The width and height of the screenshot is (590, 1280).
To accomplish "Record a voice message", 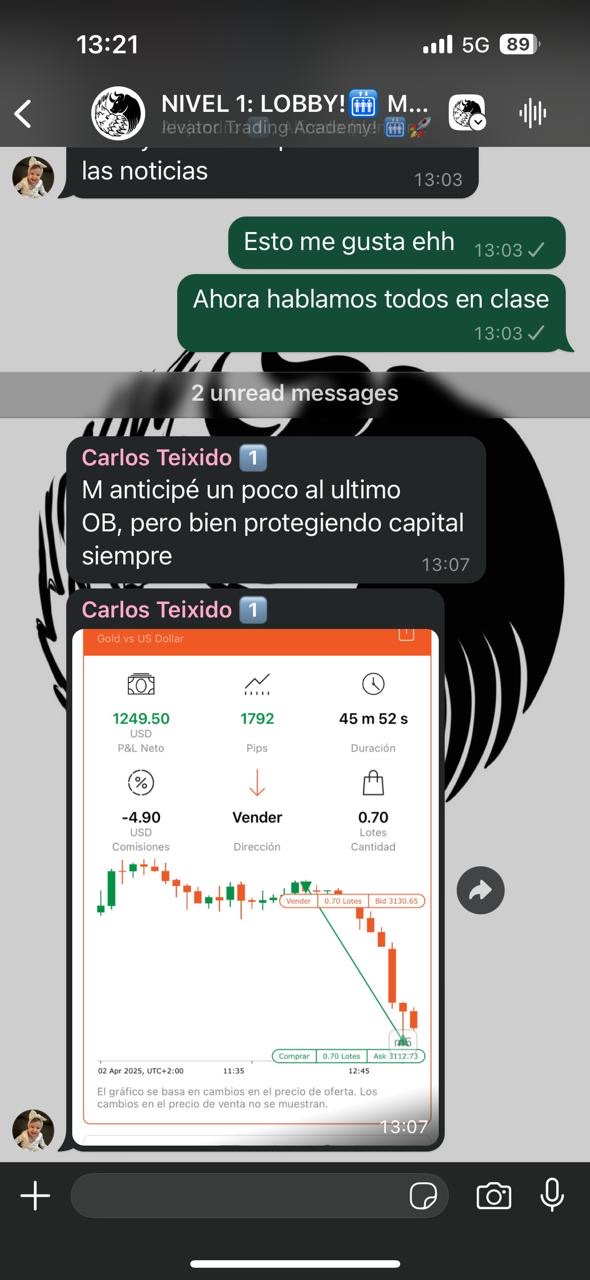I will point(552,1196).
